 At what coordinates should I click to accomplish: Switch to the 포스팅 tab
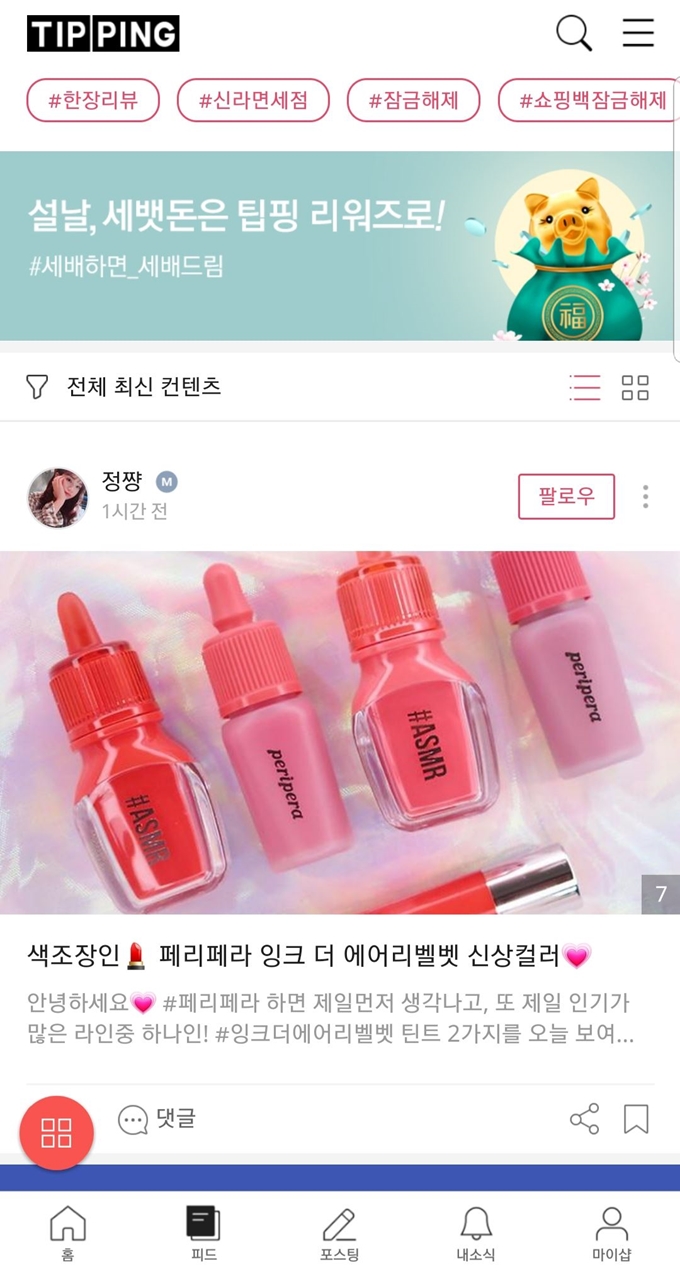click(339, 1233)
